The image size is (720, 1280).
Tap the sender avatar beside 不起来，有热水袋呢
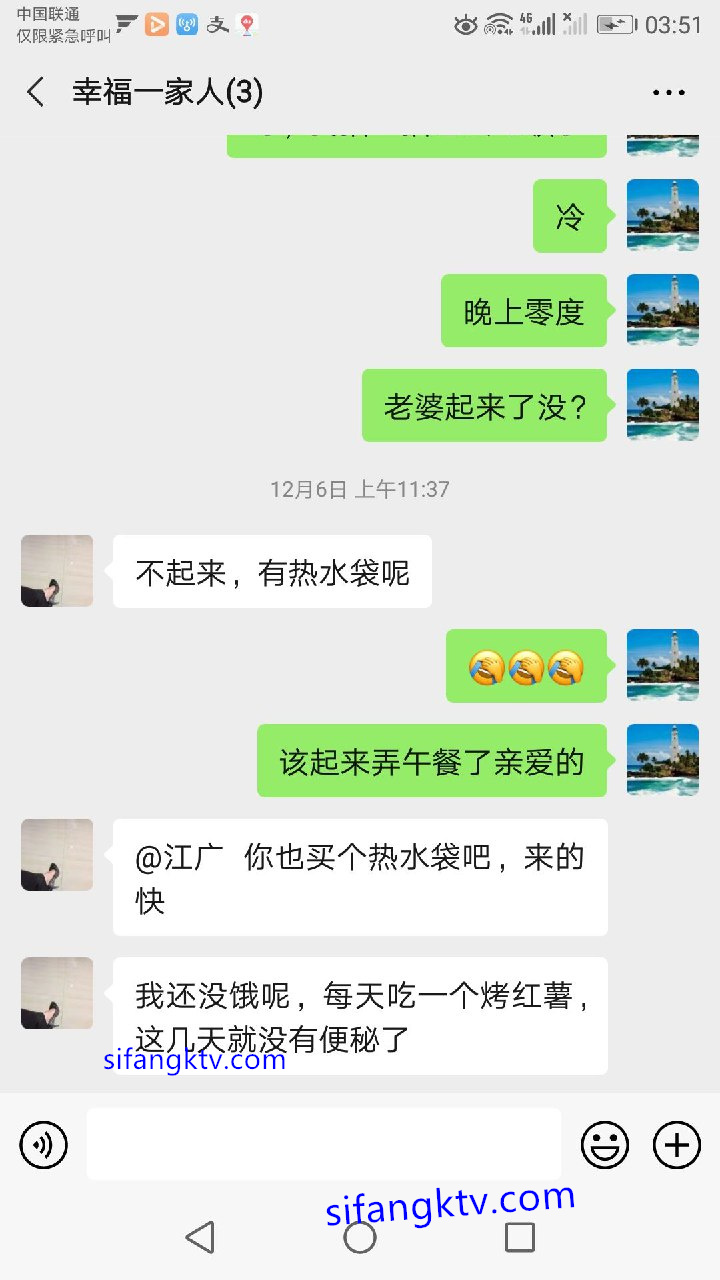coord(57,571)
